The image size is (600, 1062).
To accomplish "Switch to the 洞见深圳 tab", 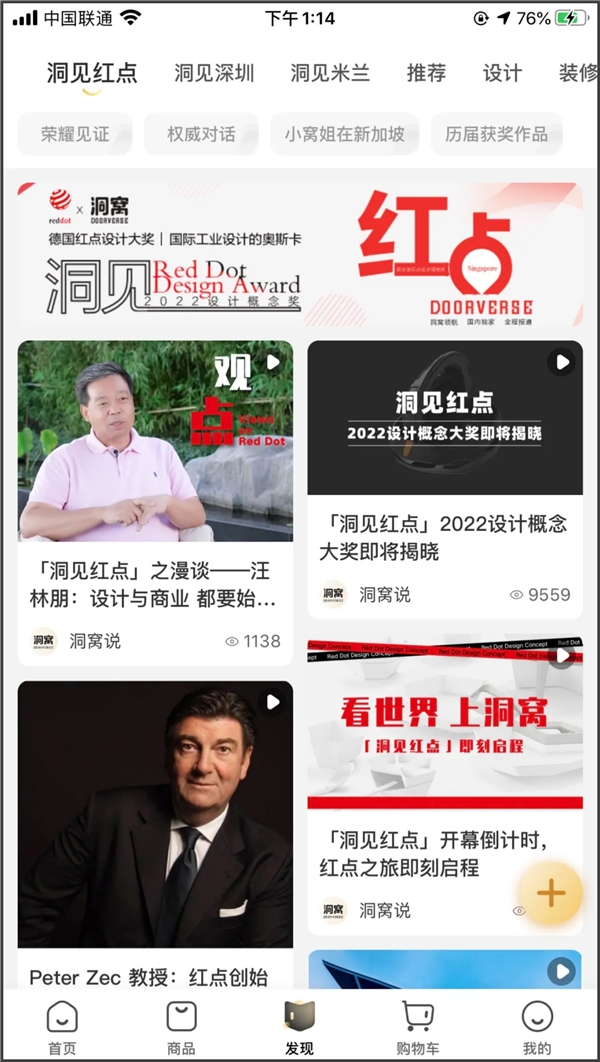I will (x=214, y=73).
